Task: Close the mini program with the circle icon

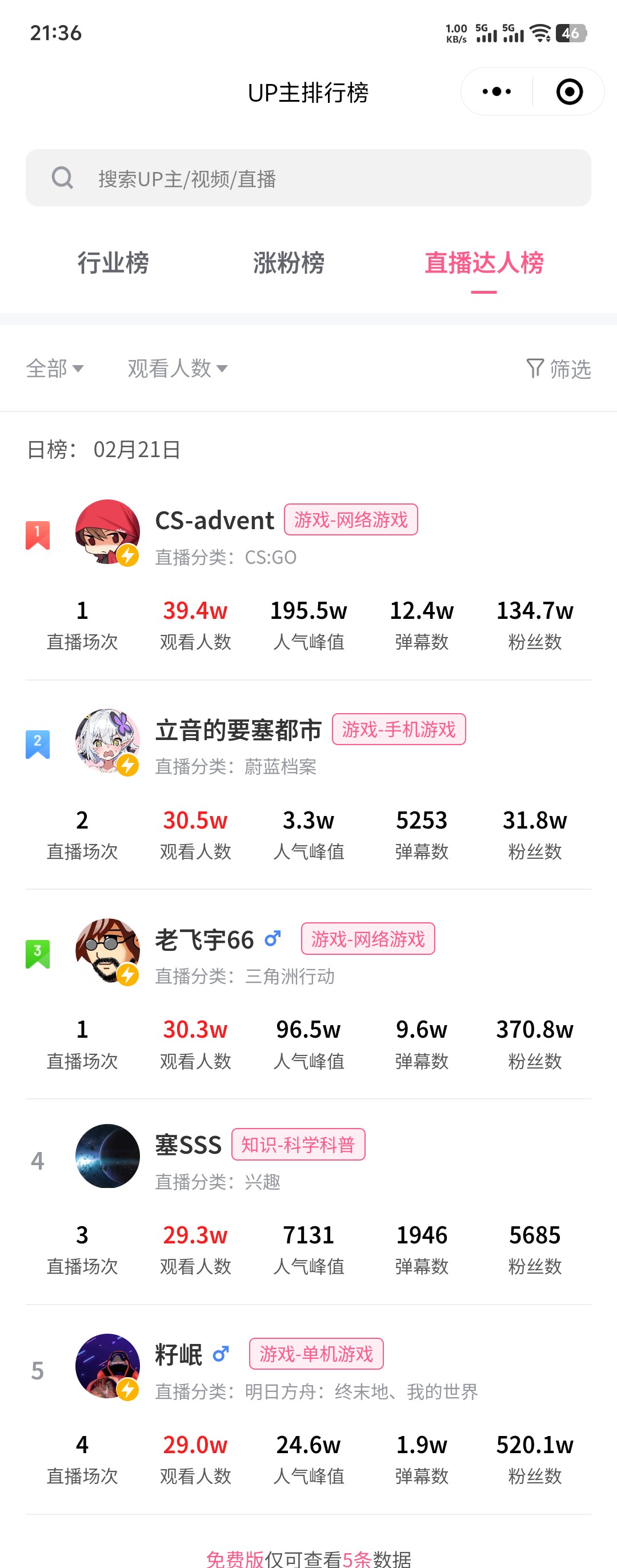Action: (569, 92)
